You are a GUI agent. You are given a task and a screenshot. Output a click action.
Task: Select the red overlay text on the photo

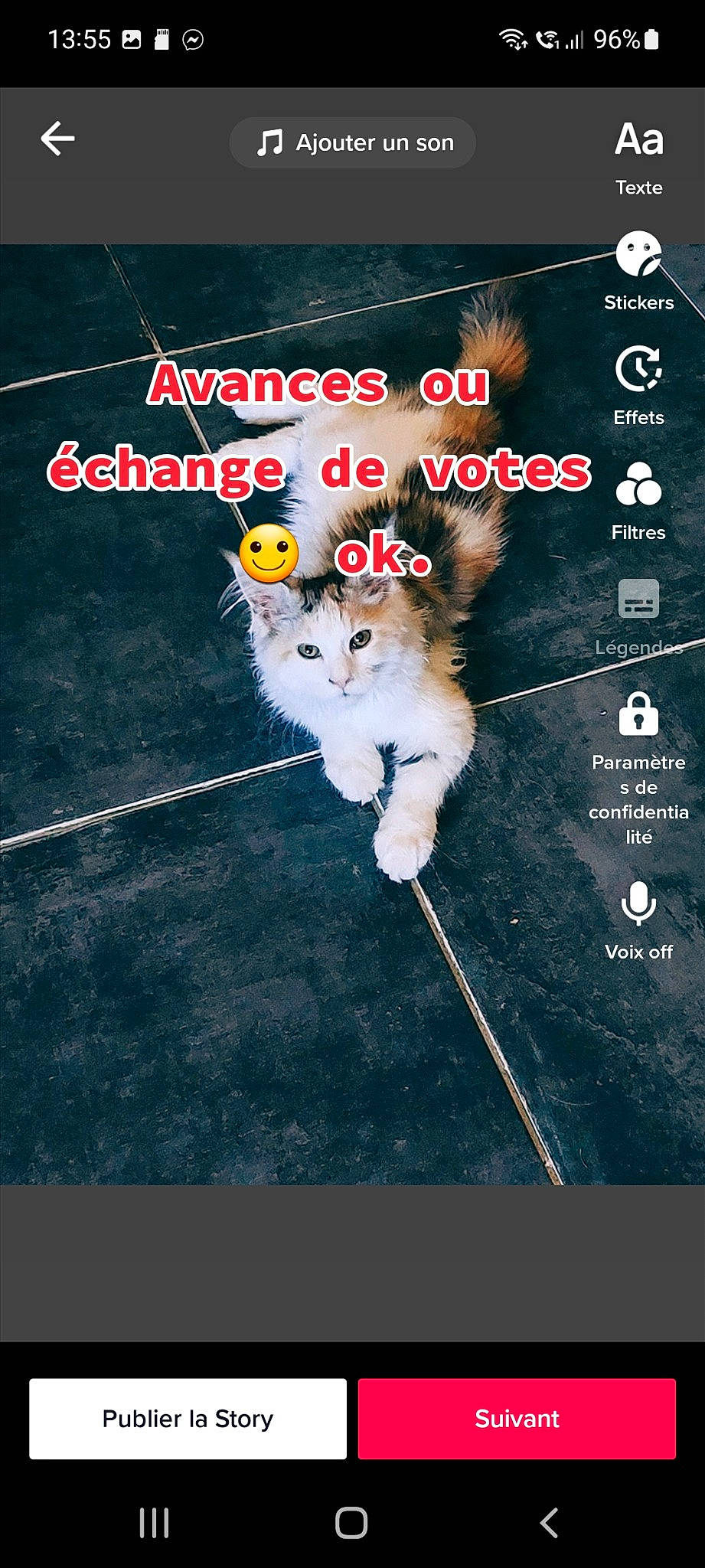[x=319, y=467]
